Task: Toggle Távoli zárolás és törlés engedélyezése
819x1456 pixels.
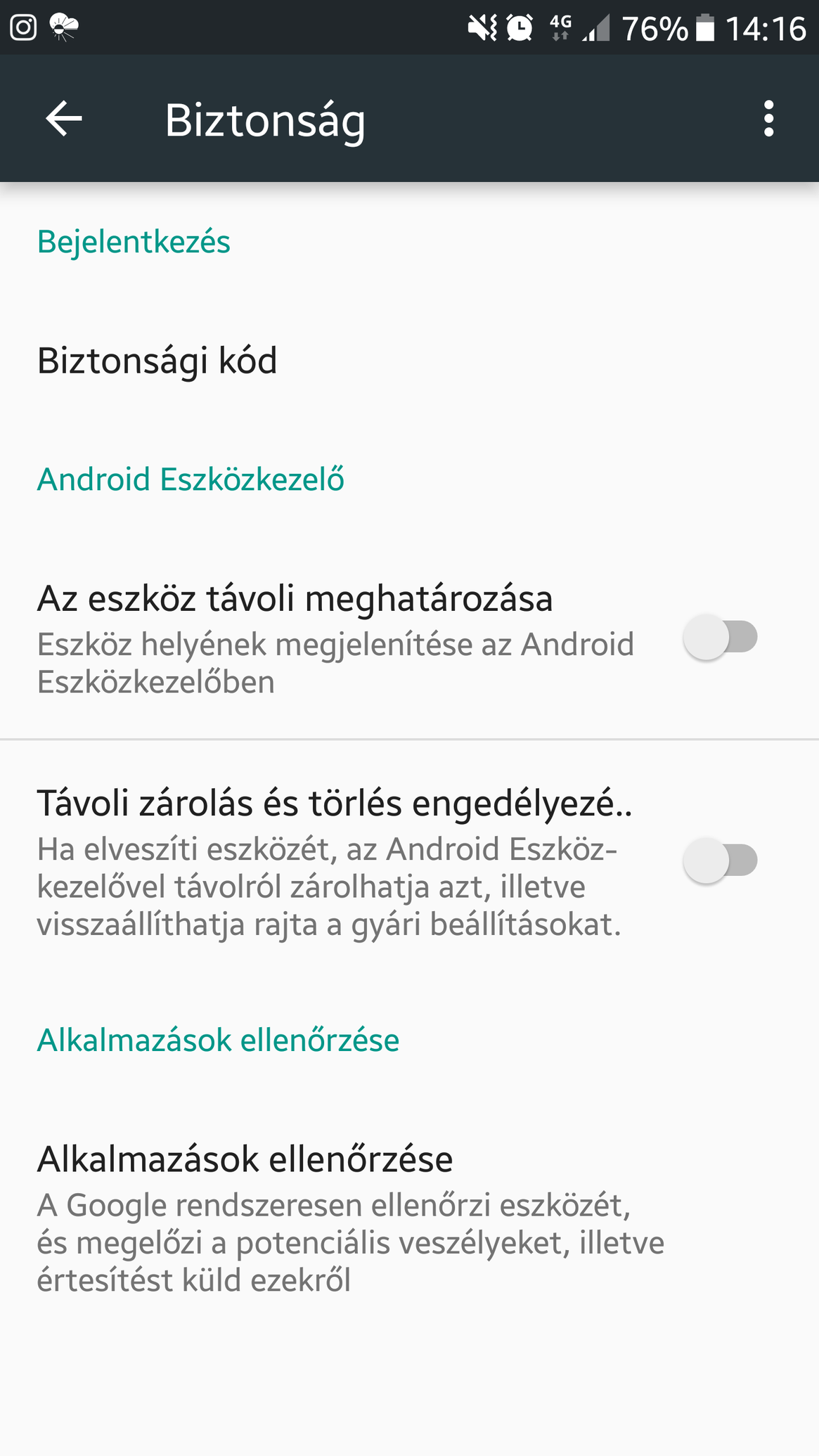Action: pos(720,861)
